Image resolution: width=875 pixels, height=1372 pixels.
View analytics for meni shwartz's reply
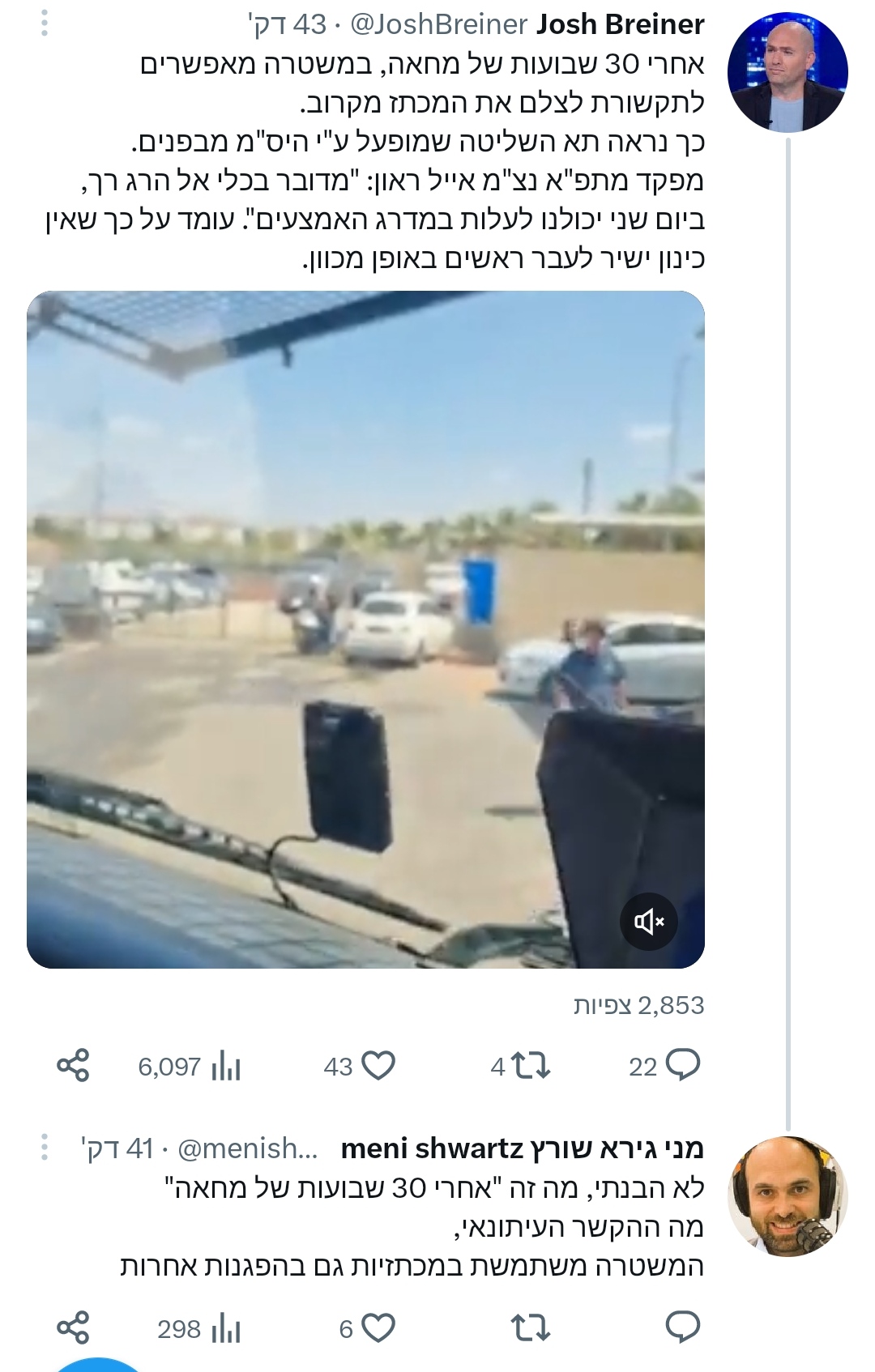(x=225, y=1329)
